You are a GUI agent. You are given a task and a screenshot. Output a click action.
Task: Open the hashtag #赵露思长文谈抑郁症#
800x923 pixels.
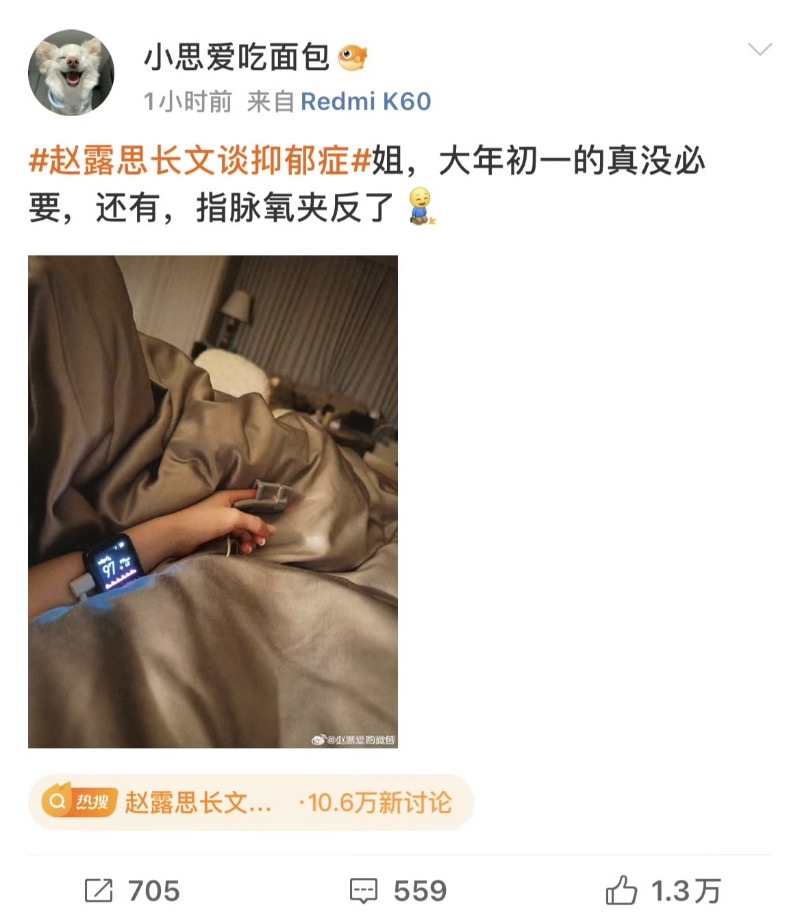200,162
